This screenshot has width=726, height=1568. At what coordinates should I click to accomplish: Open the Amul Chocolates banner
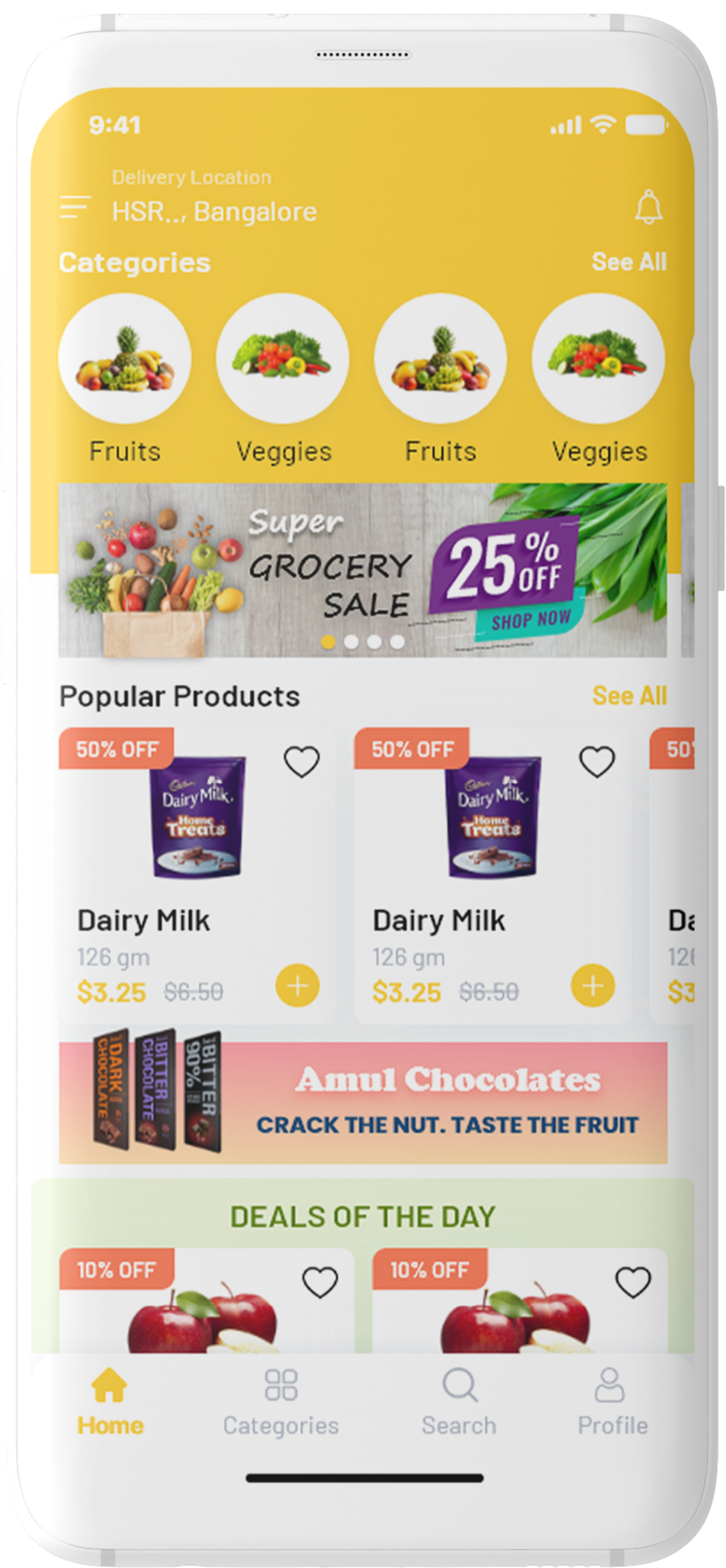click(x=363, y=1103)
